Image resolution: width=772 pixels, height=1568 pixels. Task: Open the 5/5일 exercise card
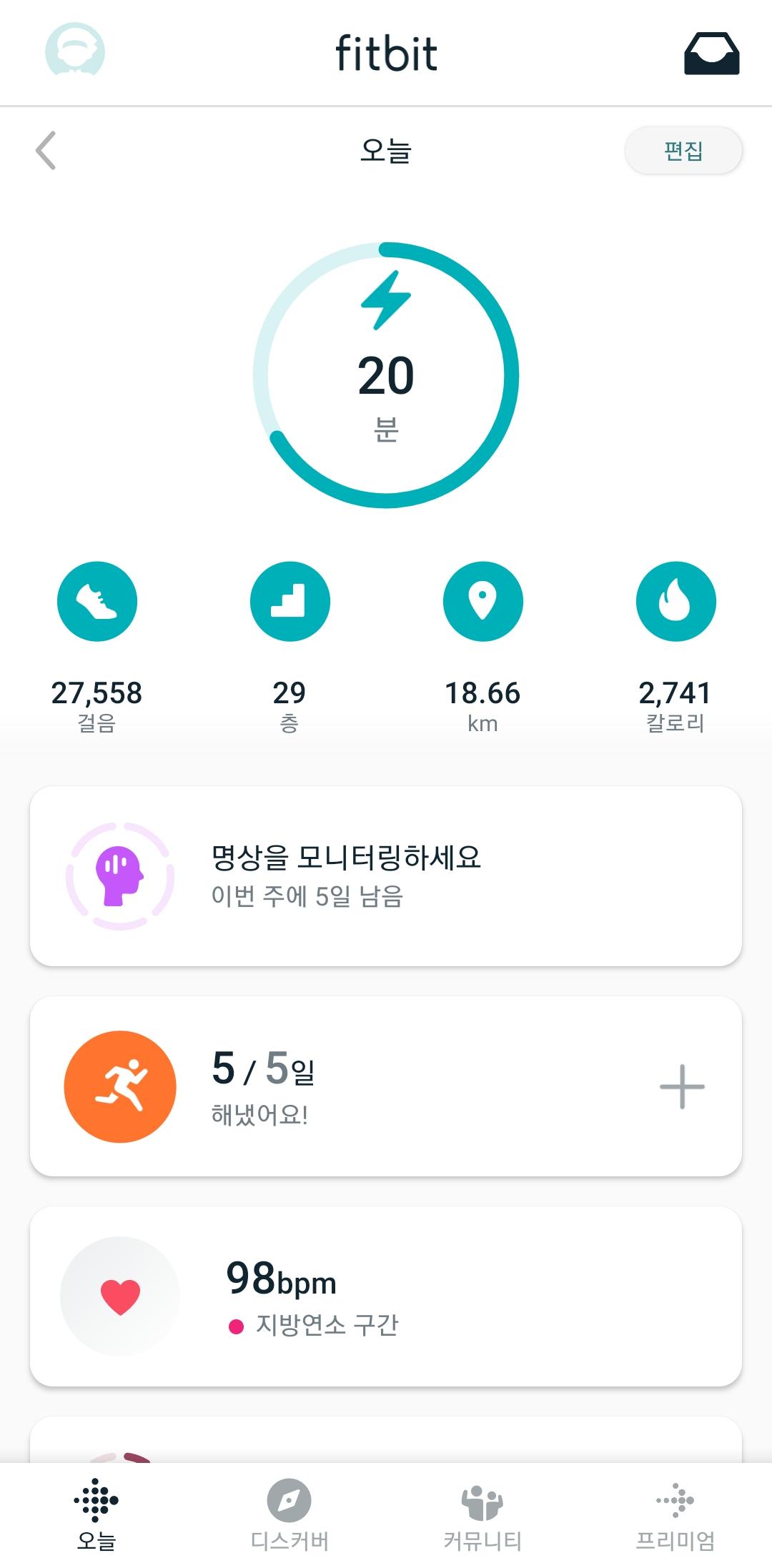pos(343,1086)
